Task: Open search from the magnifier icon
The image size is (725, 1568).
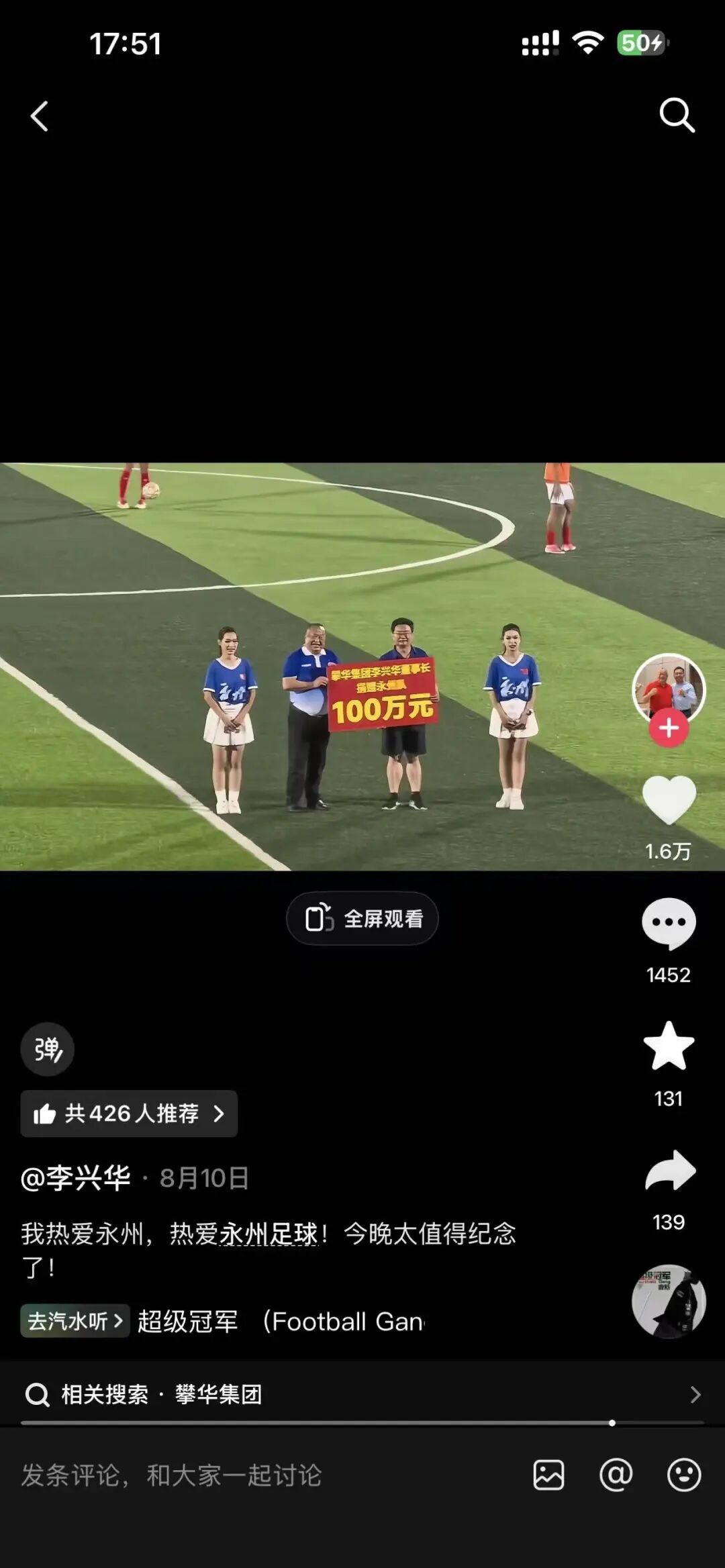Action: (x=676, y=115)
